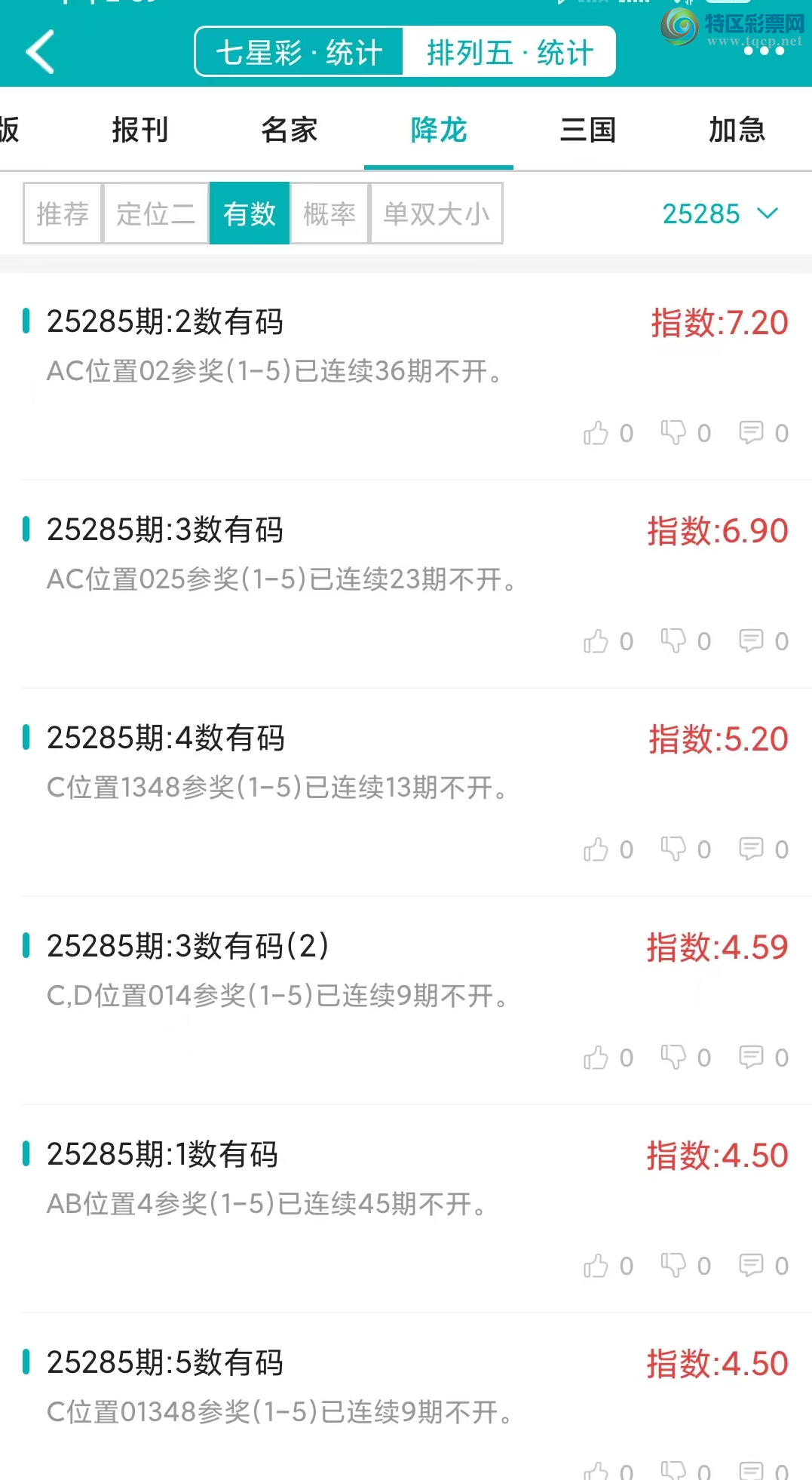
Task: Select the 定位二 filter button
Action: tap(155, 213)
